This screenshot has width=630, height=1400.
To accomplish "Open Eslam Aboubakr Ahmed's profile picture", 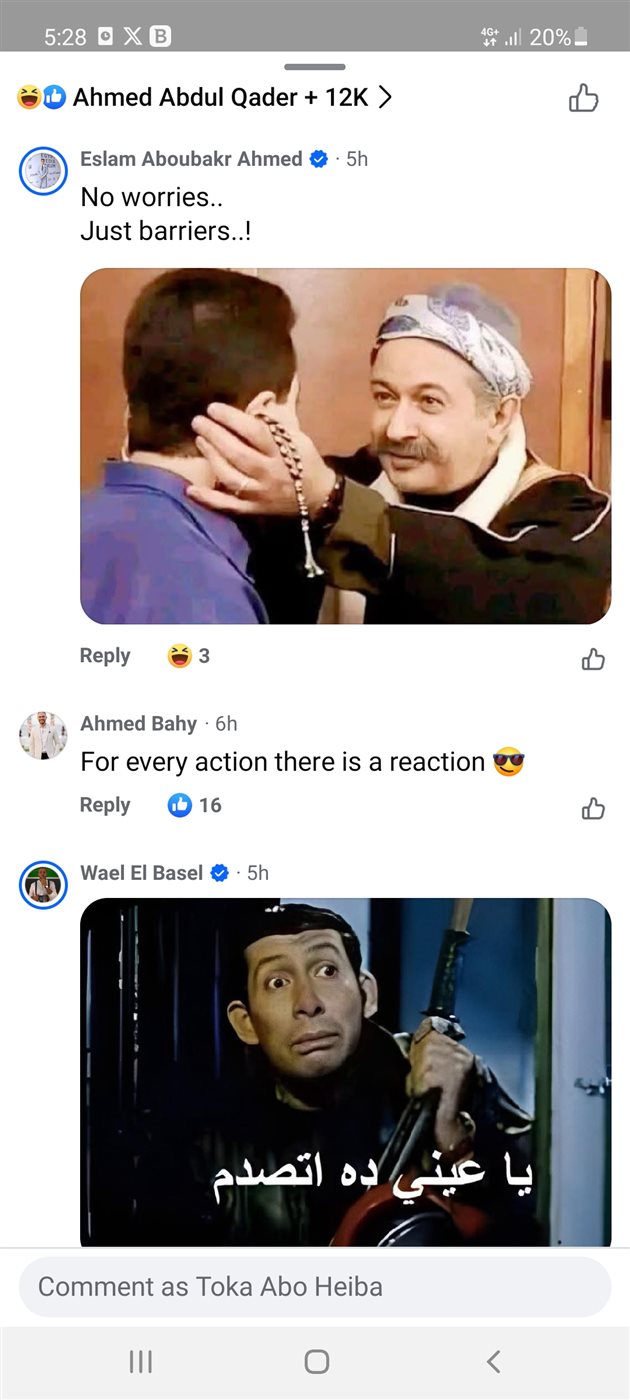I will 43,170.
